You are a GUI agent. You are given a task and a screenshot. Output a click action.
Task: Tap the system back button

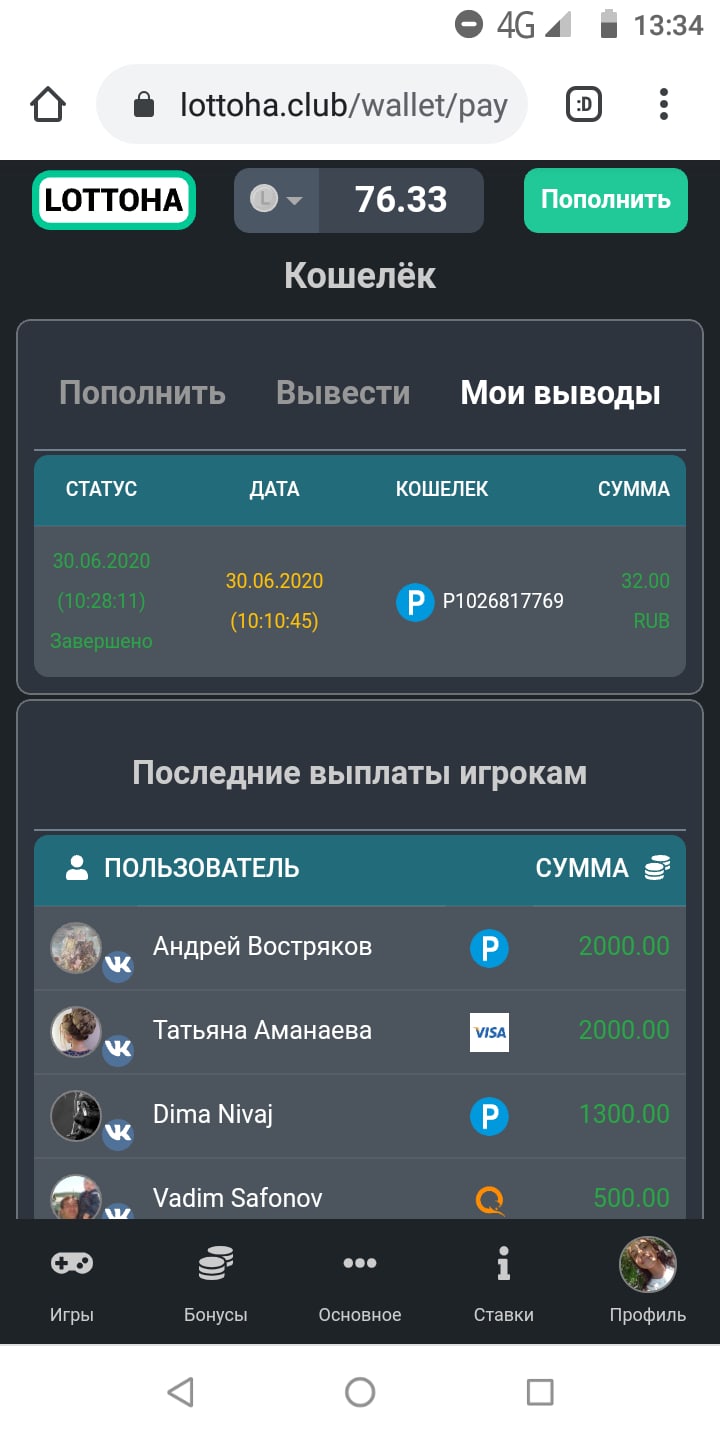pos(180,1392)
